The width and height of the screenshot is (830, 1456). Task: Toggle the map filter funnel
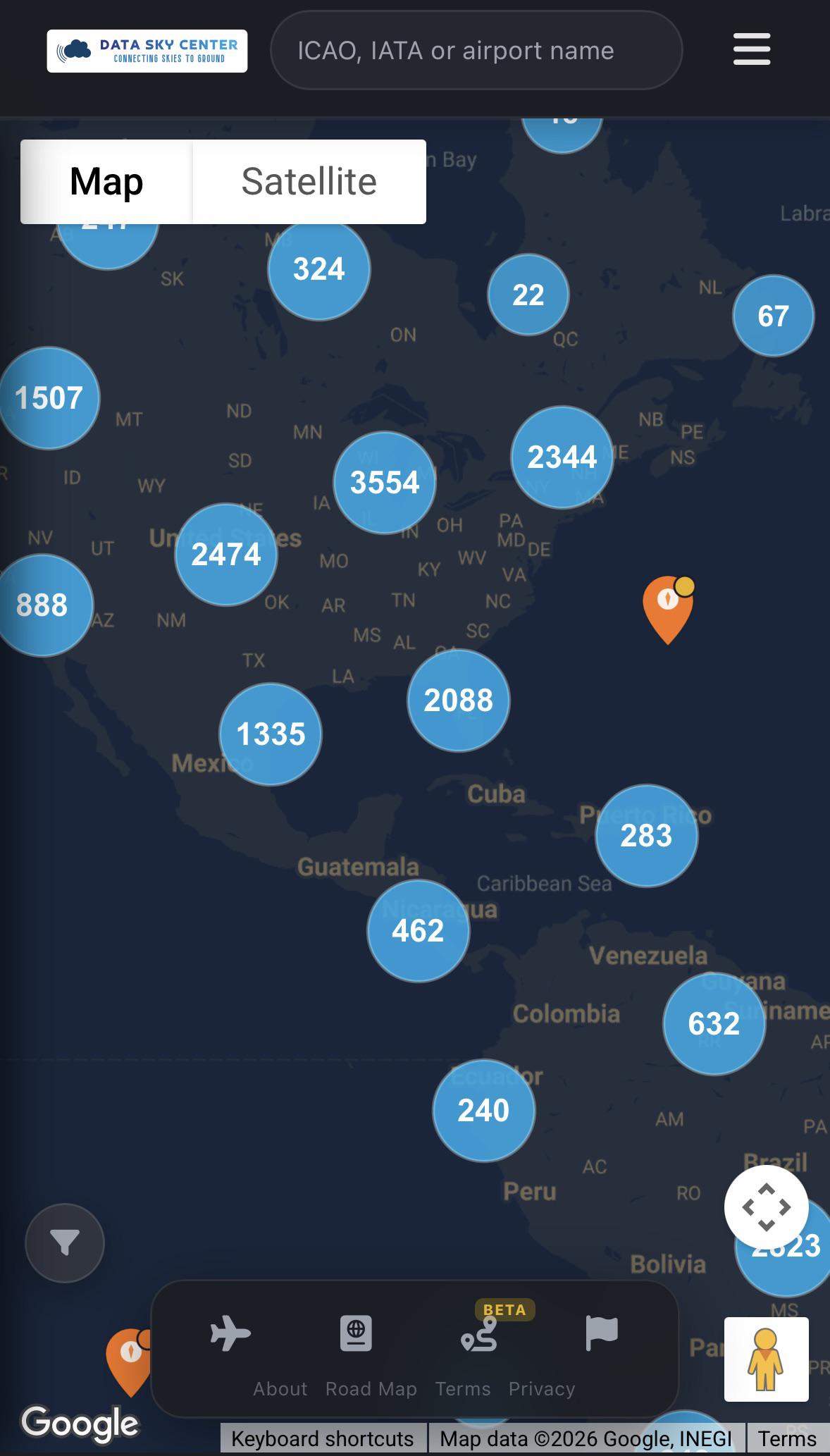coord(64,1242)
